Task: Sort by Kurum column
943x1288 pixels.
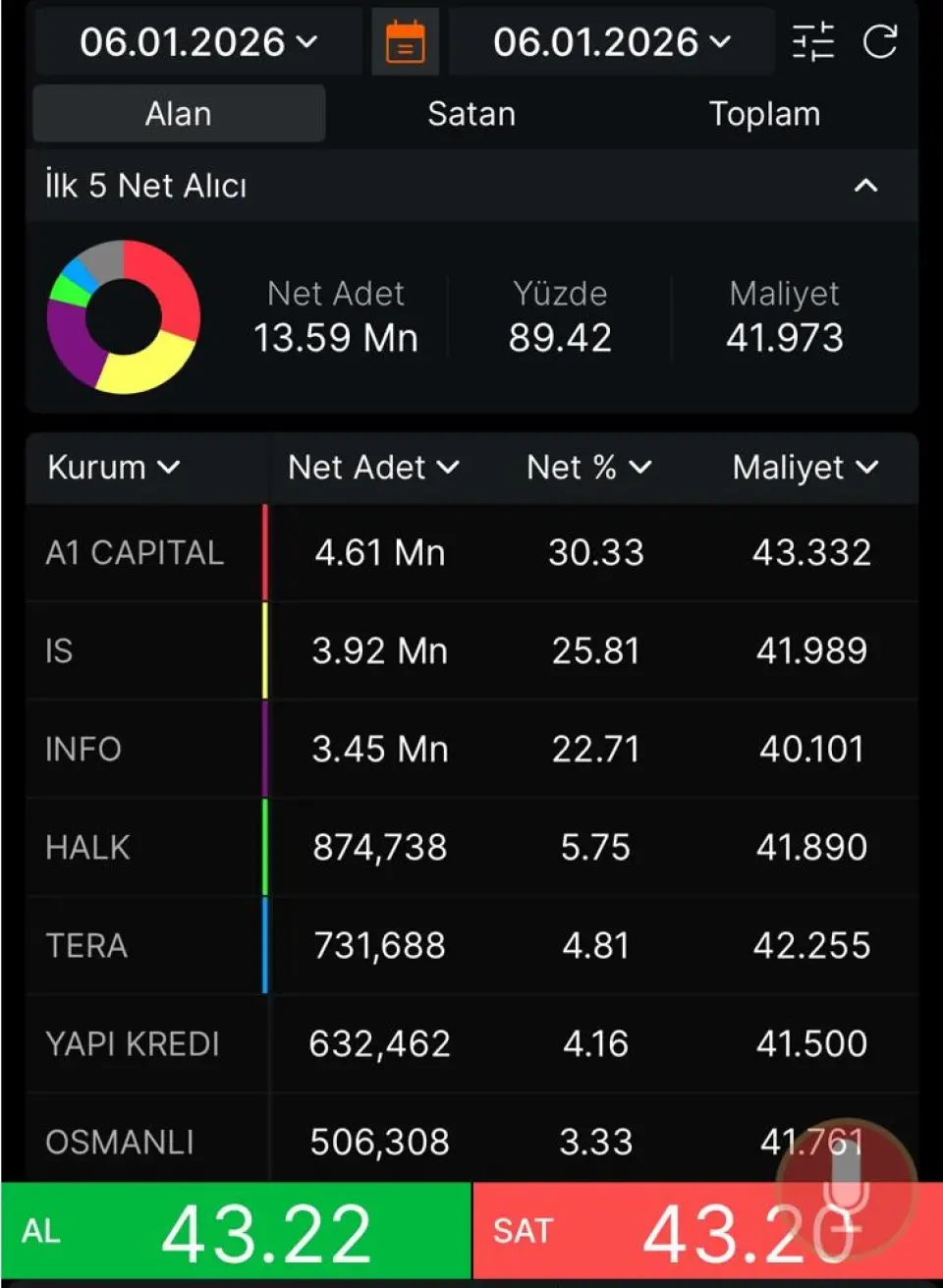Action: tap(113, 468)
